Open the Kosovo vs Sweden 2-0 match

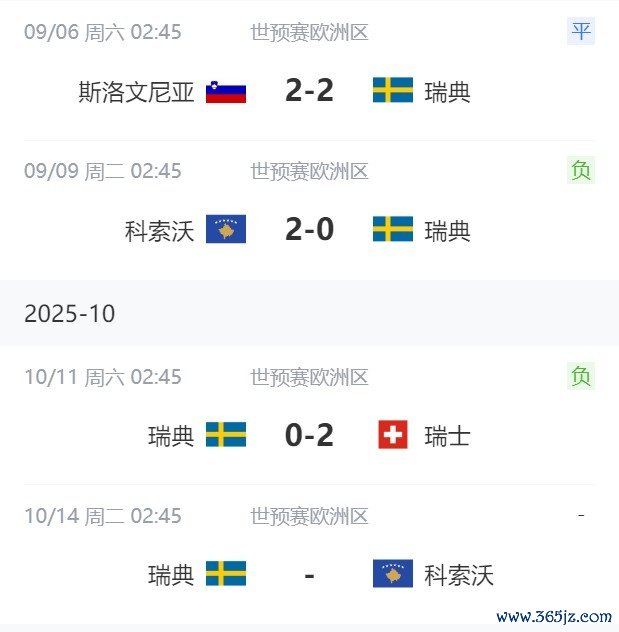[309, 230]
